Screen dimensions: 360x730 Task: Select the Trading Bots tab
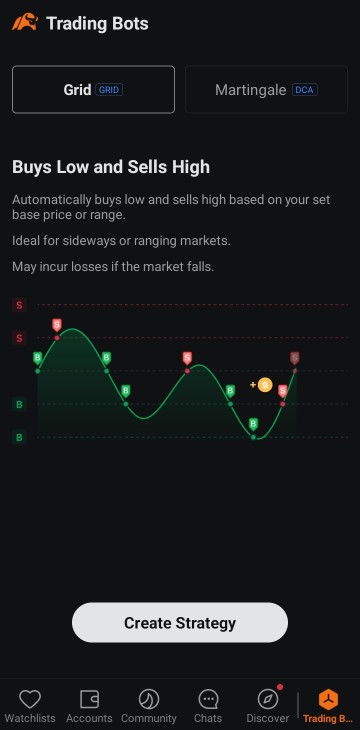click(x=328, y=706)
